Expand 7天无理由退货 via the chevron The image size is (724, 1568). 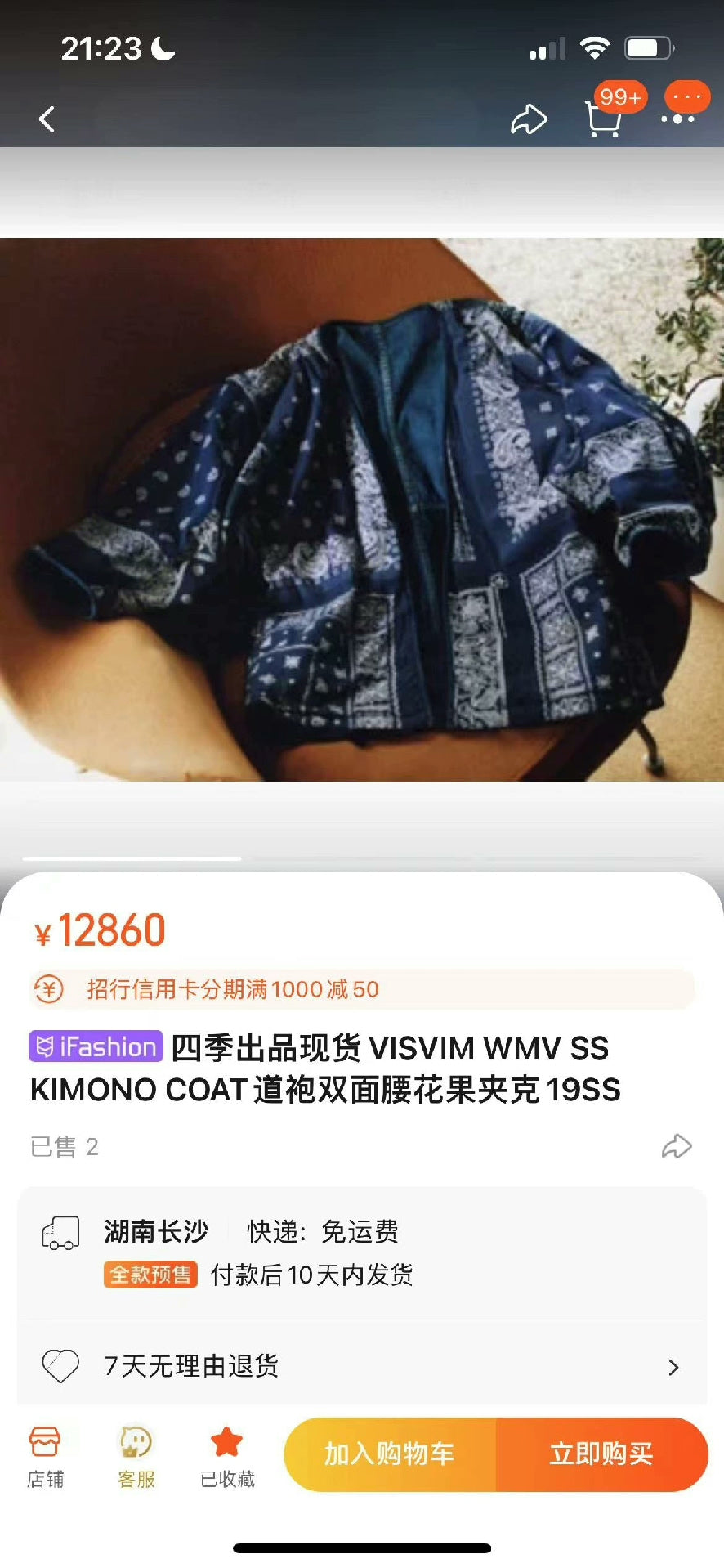click(673, 1367)
